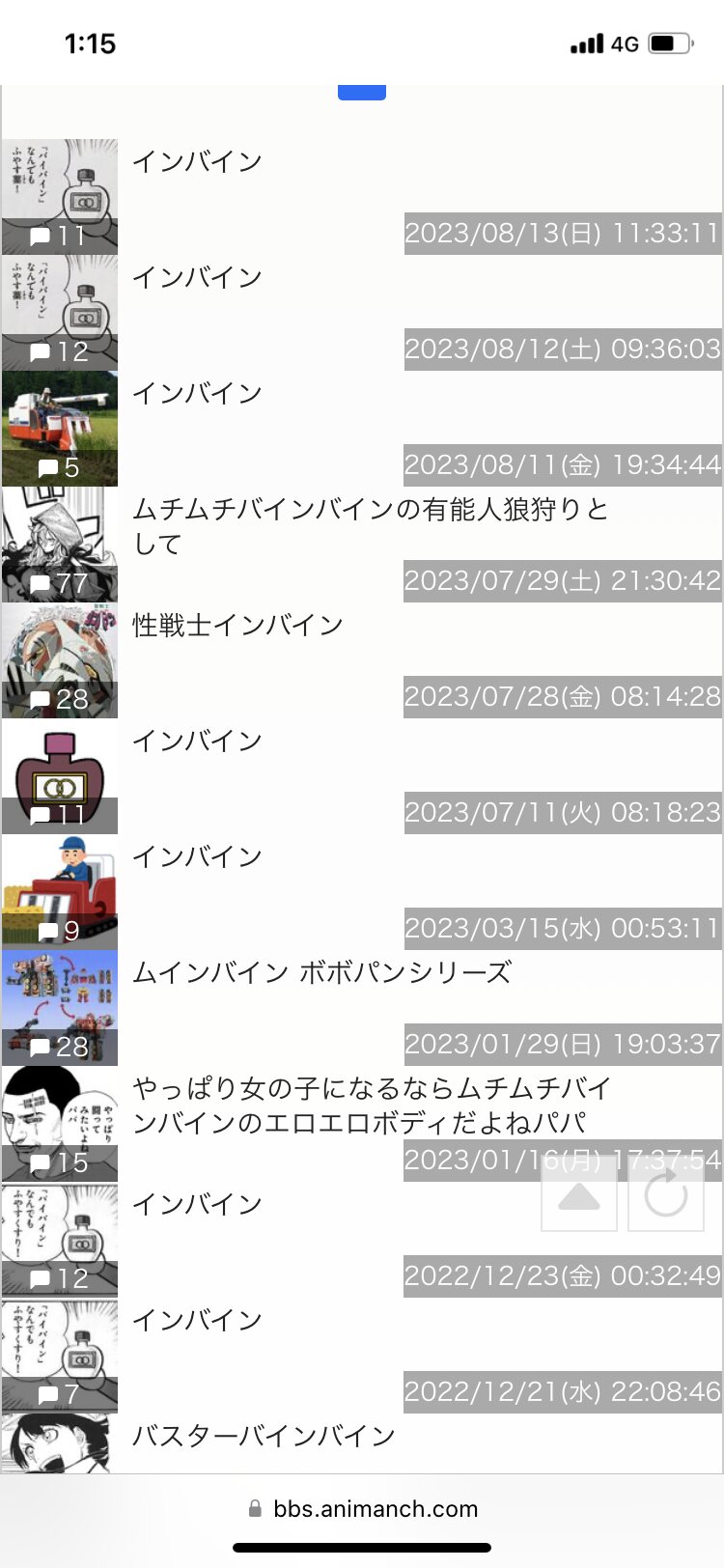Jump to top with the up arrow button

pos(579,1197)
